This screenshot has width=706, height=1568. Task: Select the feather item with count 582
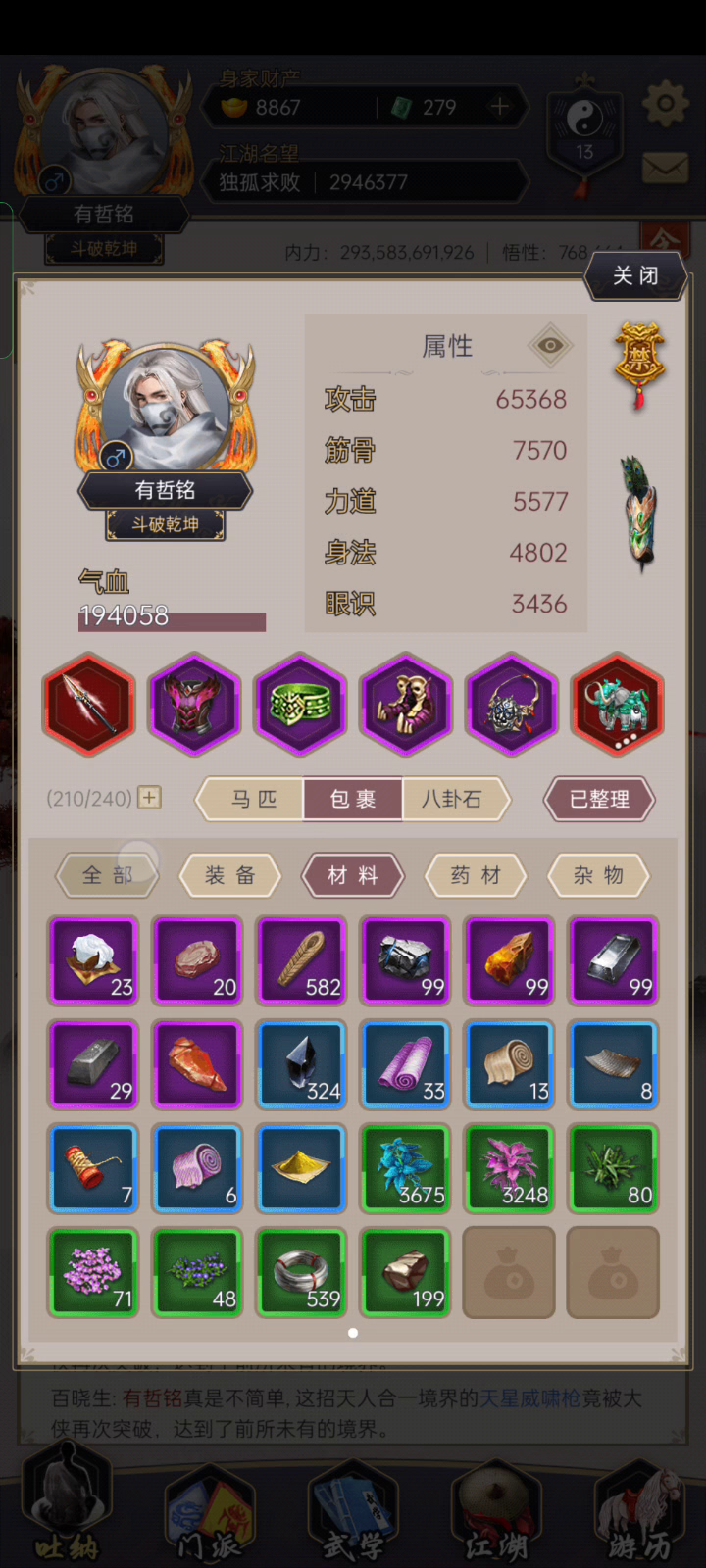(301, 960)
